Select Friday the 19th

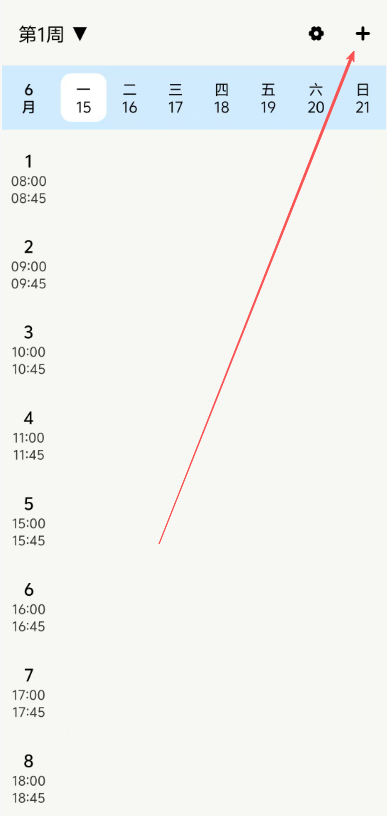(268, 98)
